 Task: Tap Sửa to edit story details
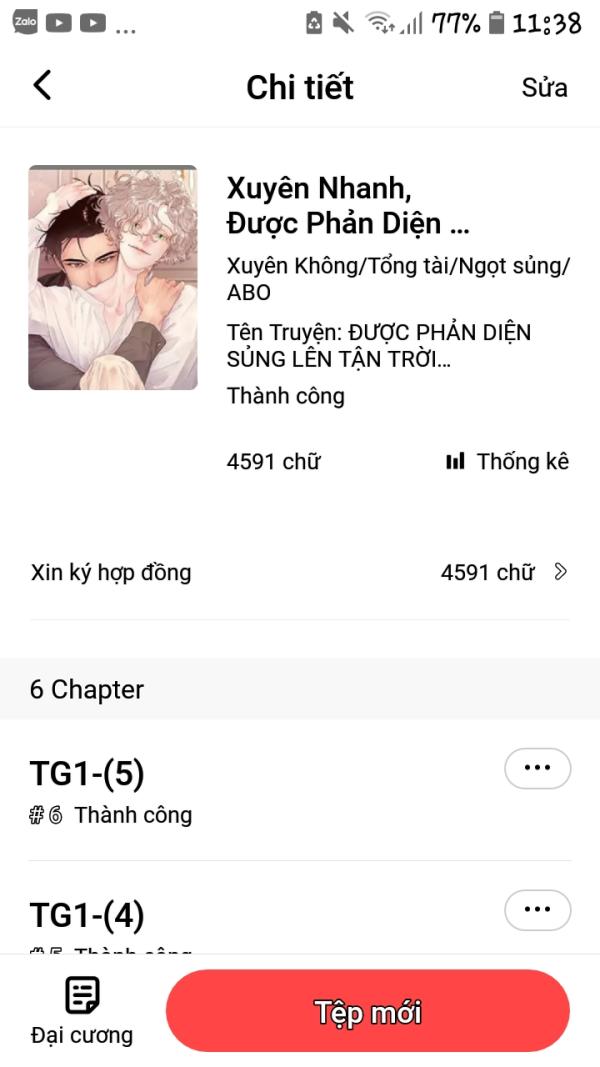coord(544,87)
